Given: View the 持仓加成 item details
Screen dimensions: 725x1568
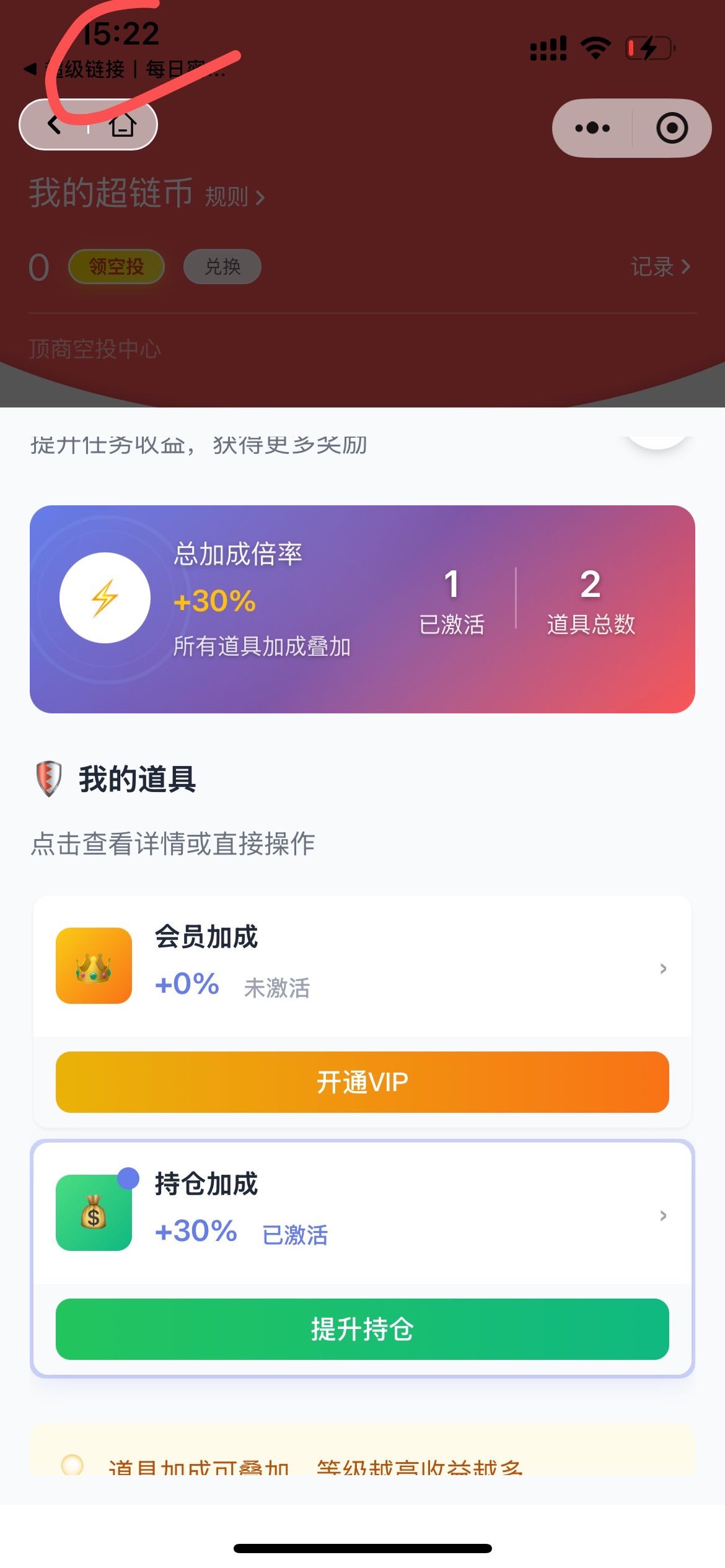Looking at the screenshot, I should point(362,1215).
